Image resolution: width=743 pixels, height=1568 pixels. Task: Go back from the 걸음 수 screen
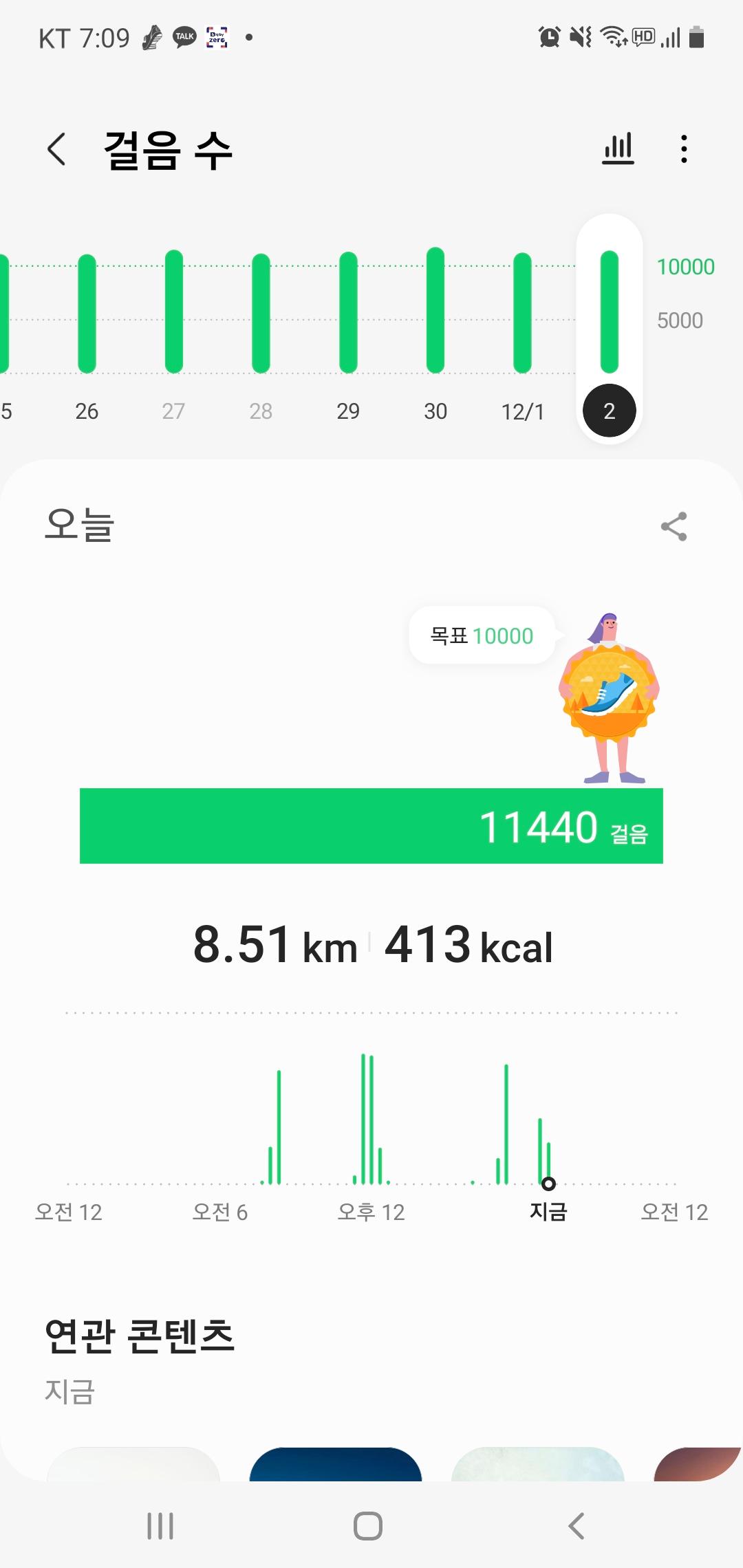tap(57, 149)
